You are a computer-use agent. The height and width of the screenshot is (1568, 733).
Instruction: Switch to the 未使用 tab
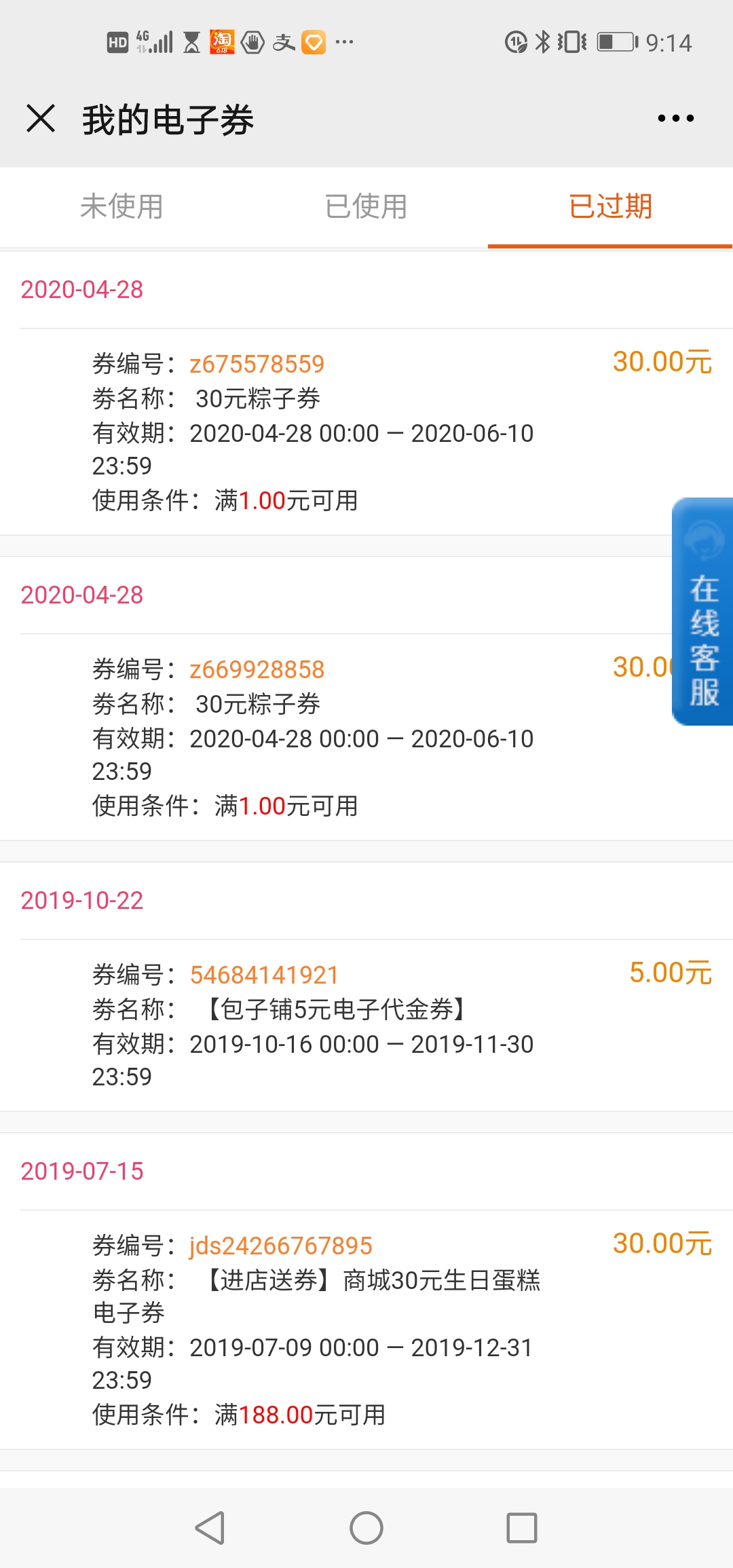click(122, 206)
